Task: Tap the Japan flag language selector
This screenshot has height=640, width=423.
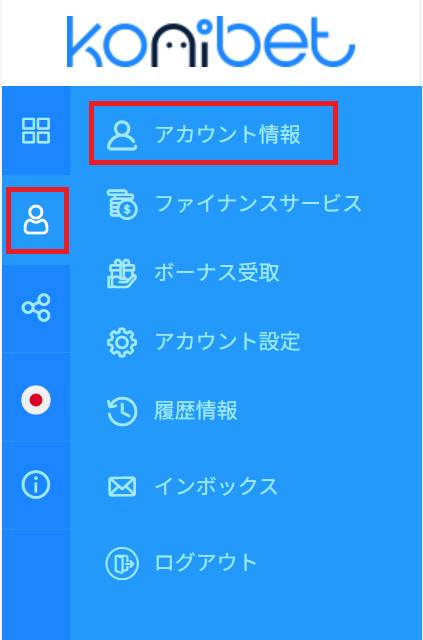Action: (36, 399)
